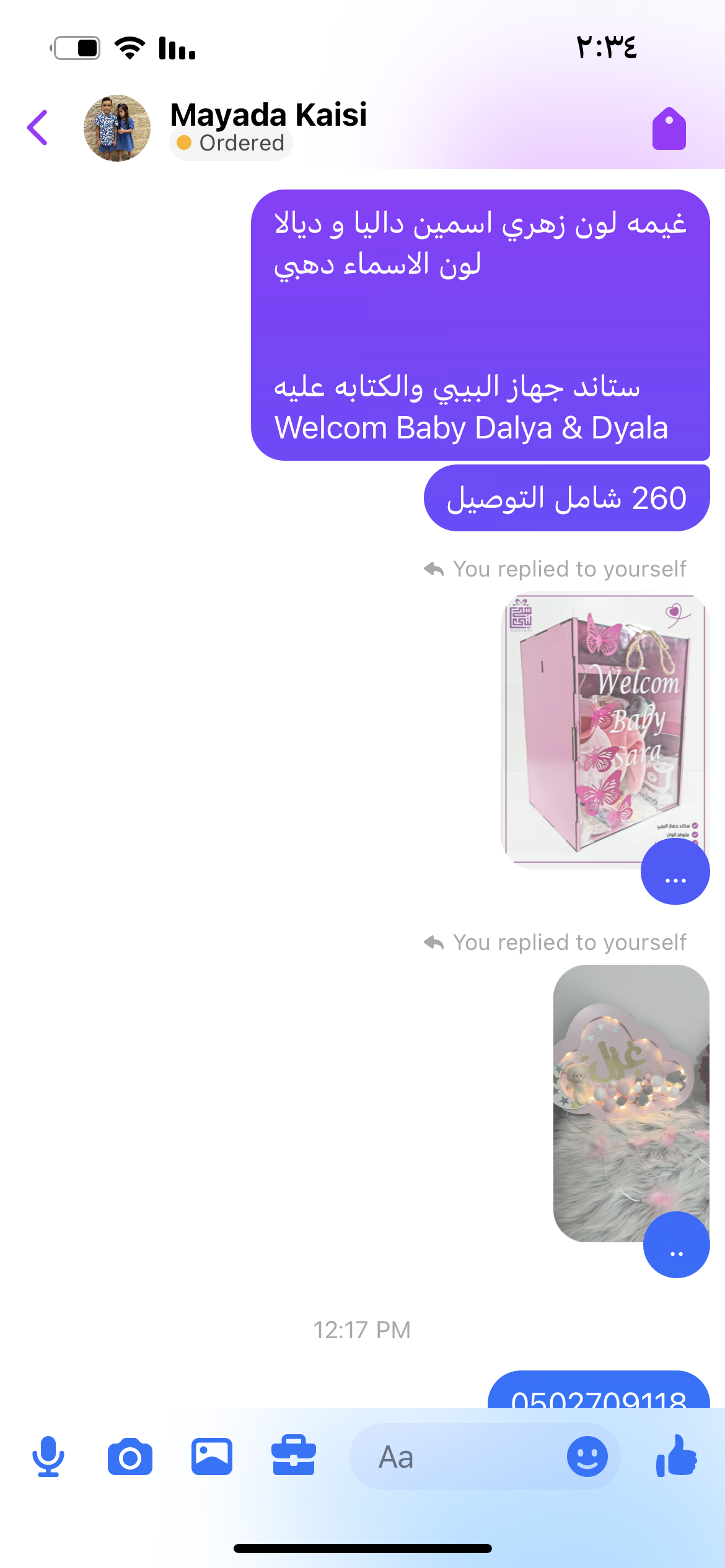Viewport: 725px width, 1568px height.
Task: Open the emoji picker
Action: click(587, 1457)
